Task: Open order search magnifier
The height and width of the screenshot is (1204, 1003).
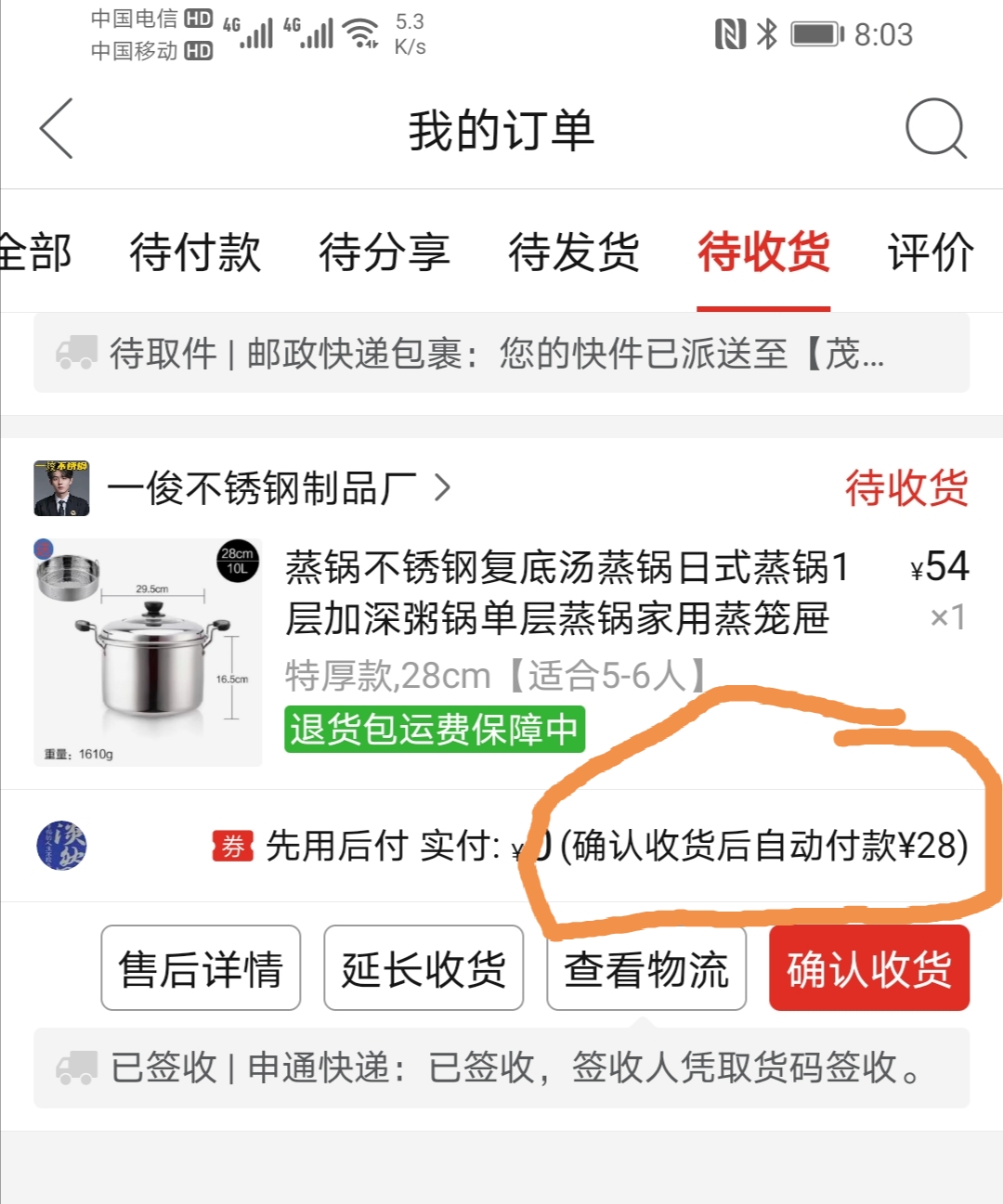Action: click(935, 129)
